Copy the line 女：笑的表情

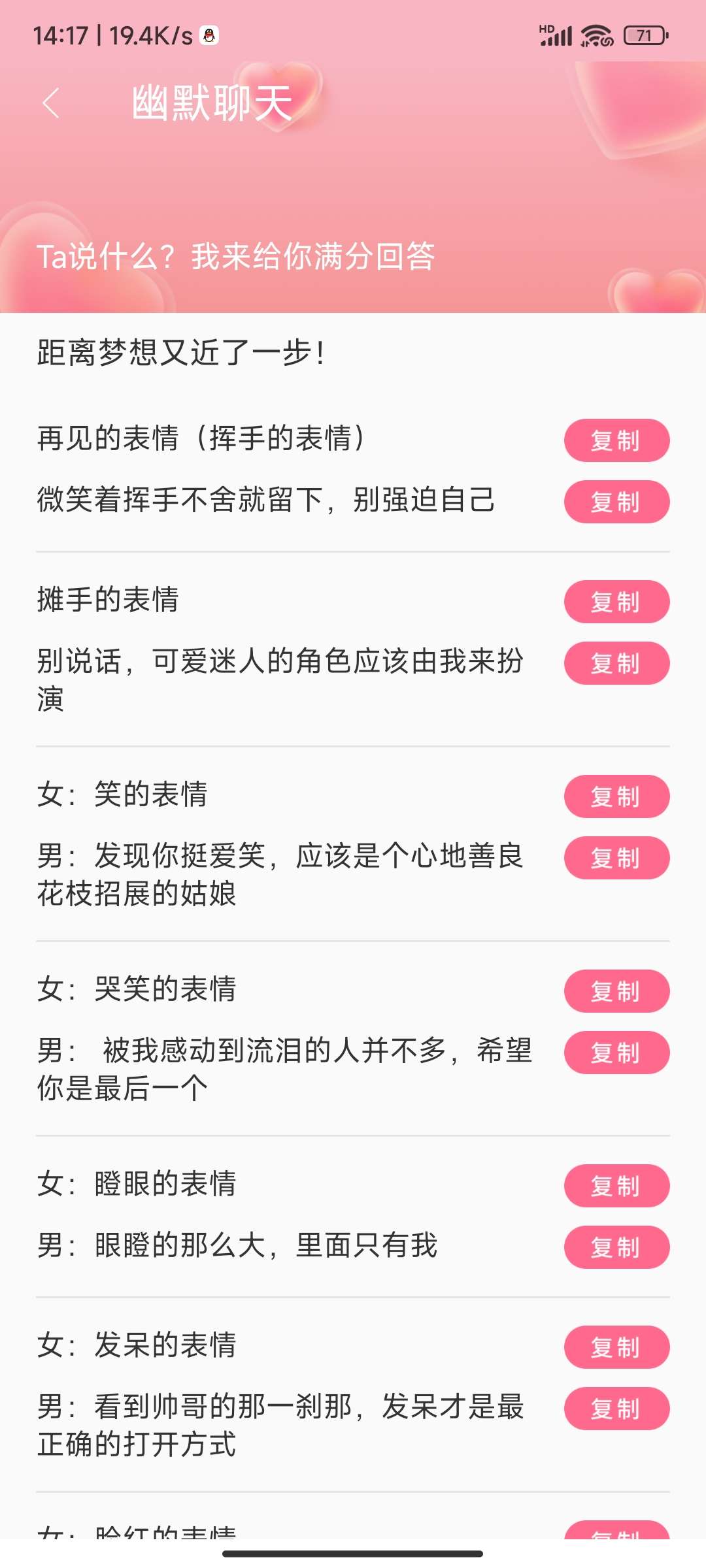click(616, 796)
